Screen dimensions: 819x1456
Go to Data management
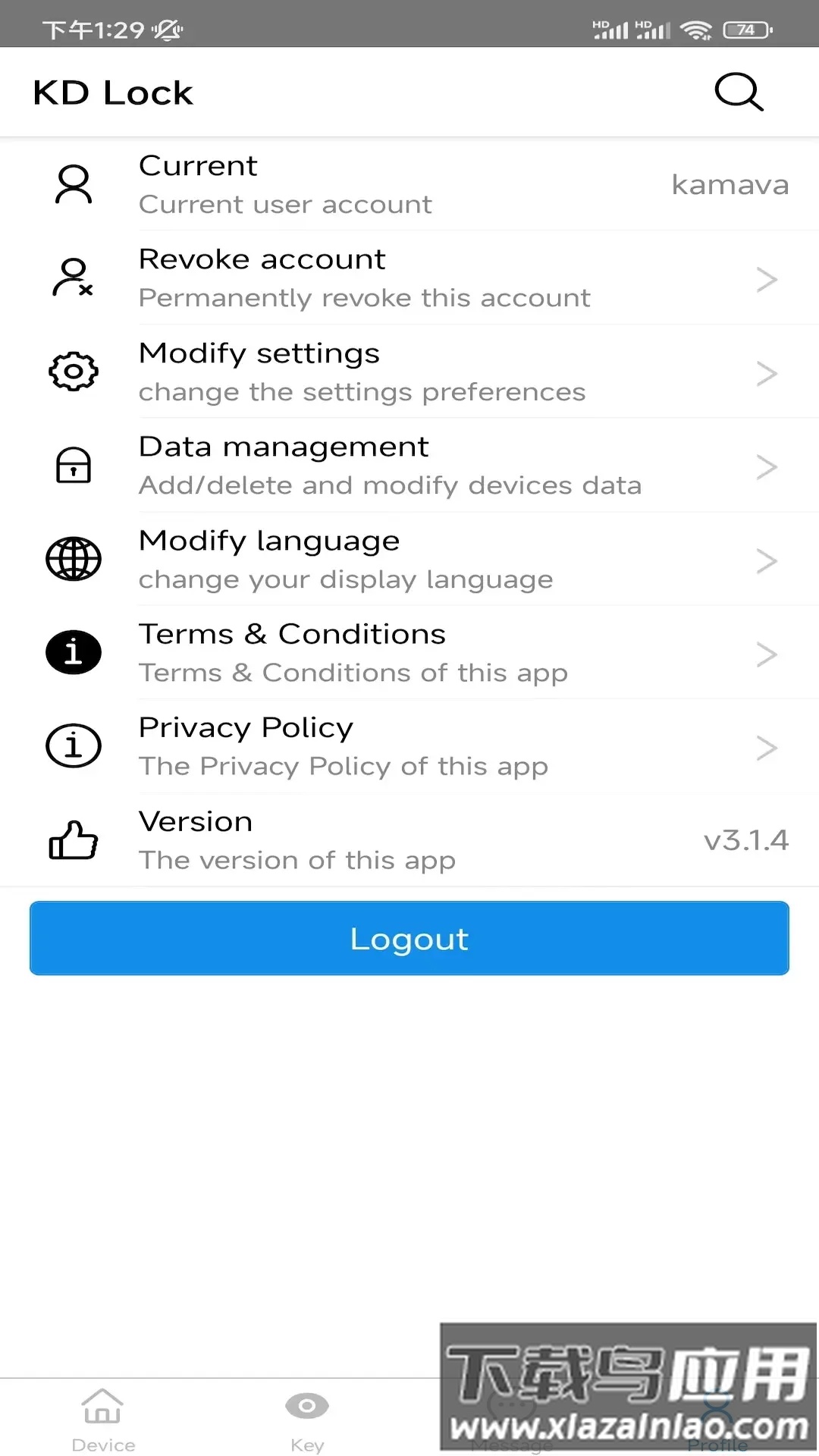click(x=409, y=465)
